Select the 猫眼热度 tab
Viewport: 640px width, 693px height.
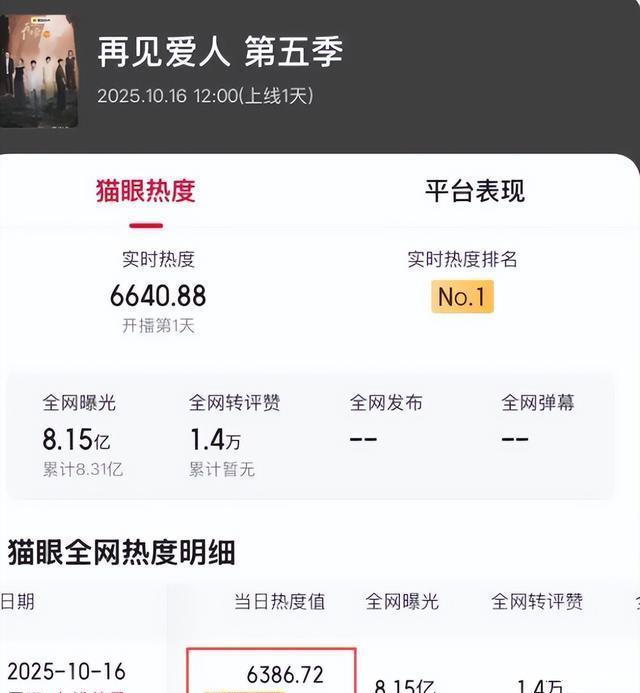pyautogui.click(x=146, y=191)
